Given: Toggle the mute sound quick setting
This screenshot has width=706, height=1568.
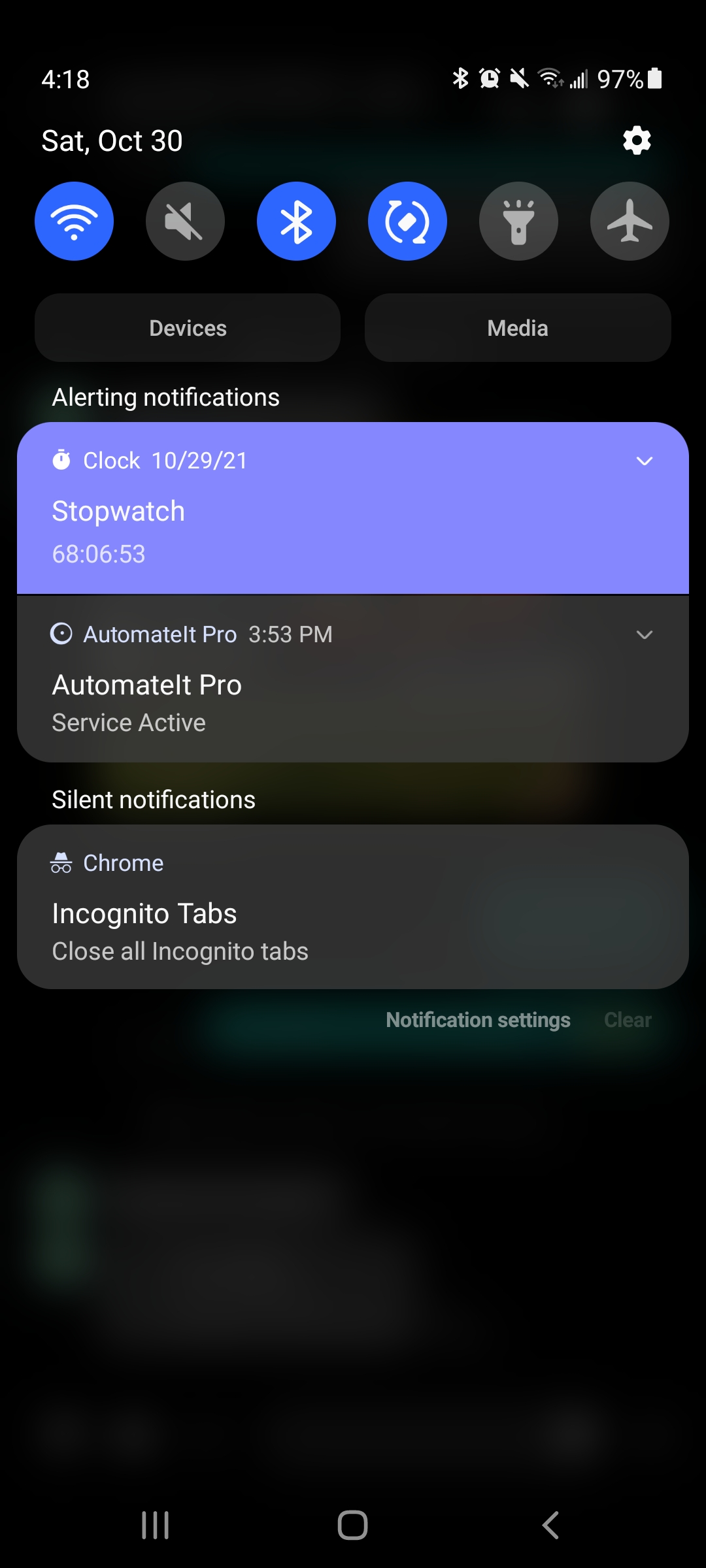Looking at the screenshot, I should [x=185, y=221].
